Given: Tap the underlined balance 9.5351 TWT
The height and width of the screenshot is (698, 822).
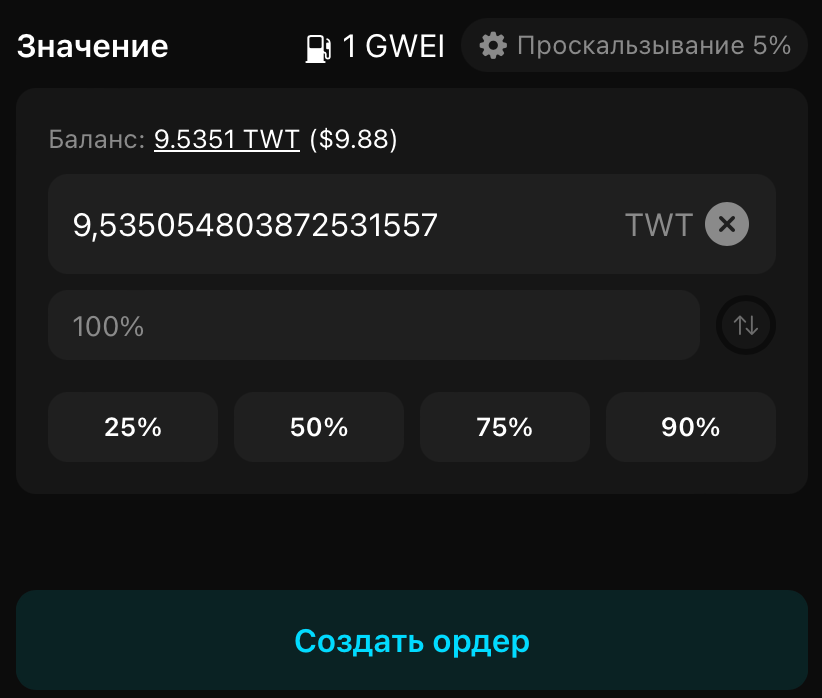Looking at the screenshot, I should 227,140.
